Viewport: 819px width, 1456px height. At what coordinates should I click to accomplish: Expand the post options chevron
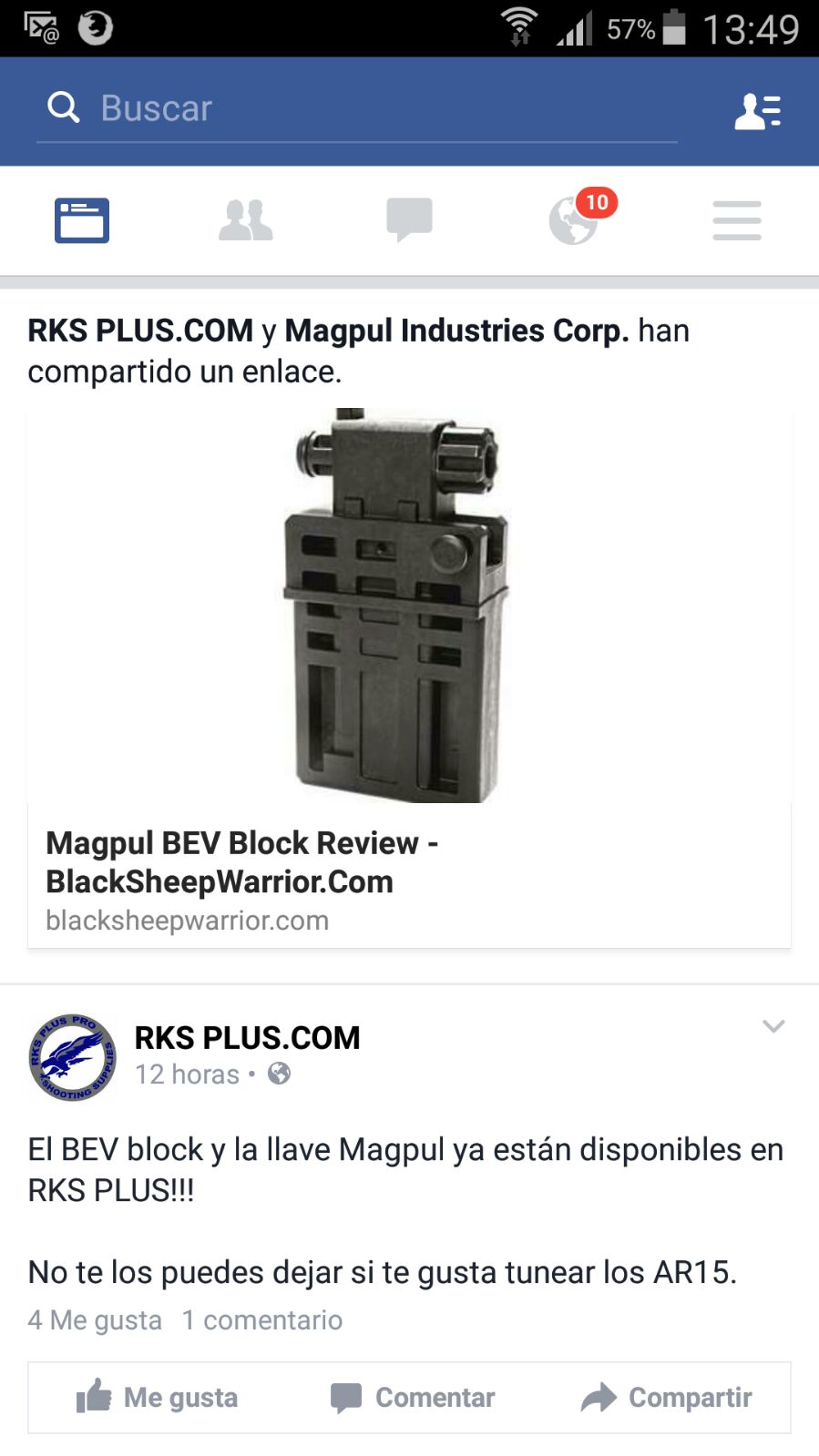pos(773,1027)
